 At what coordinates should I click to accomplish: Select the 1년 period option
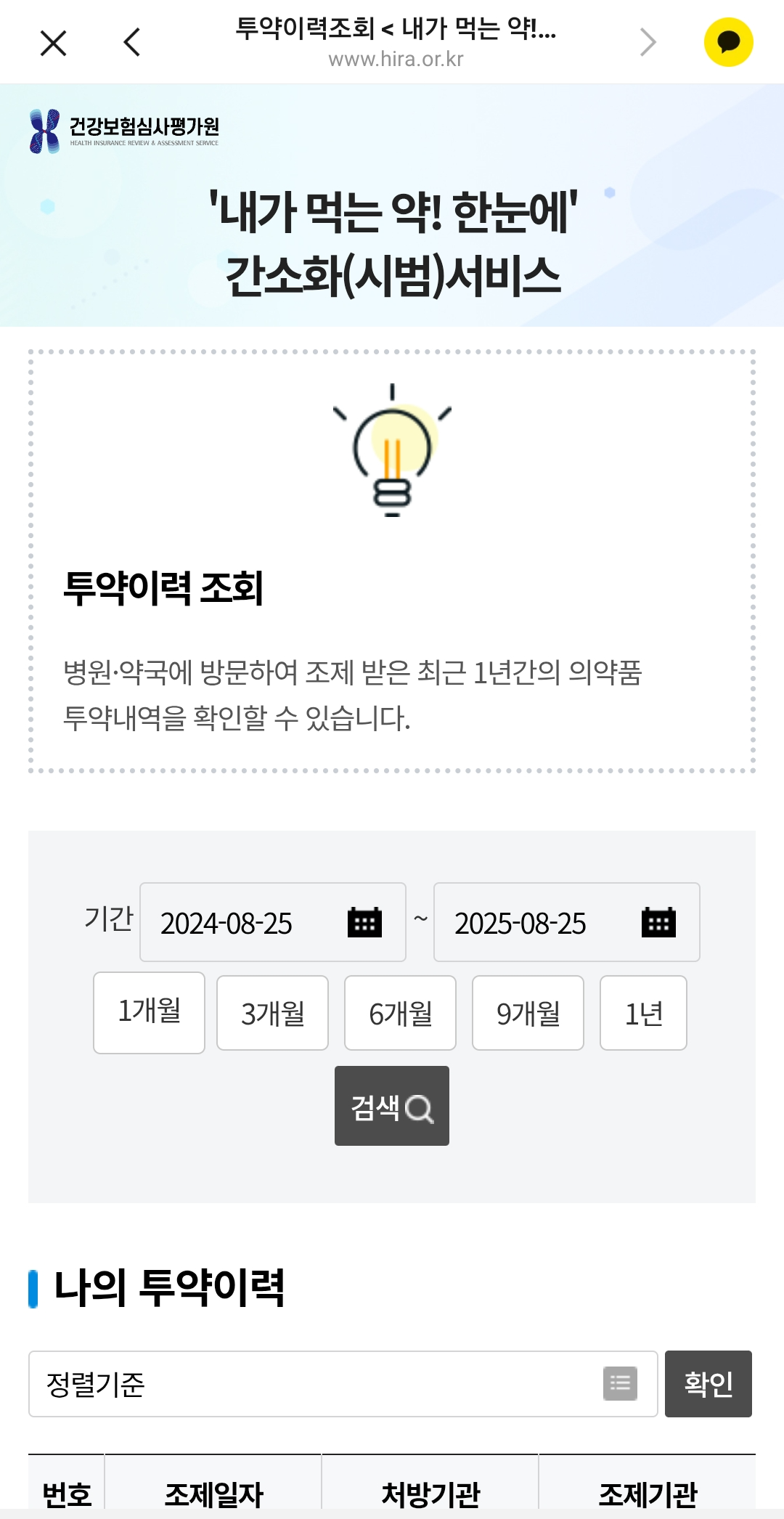coord(642,1013)
